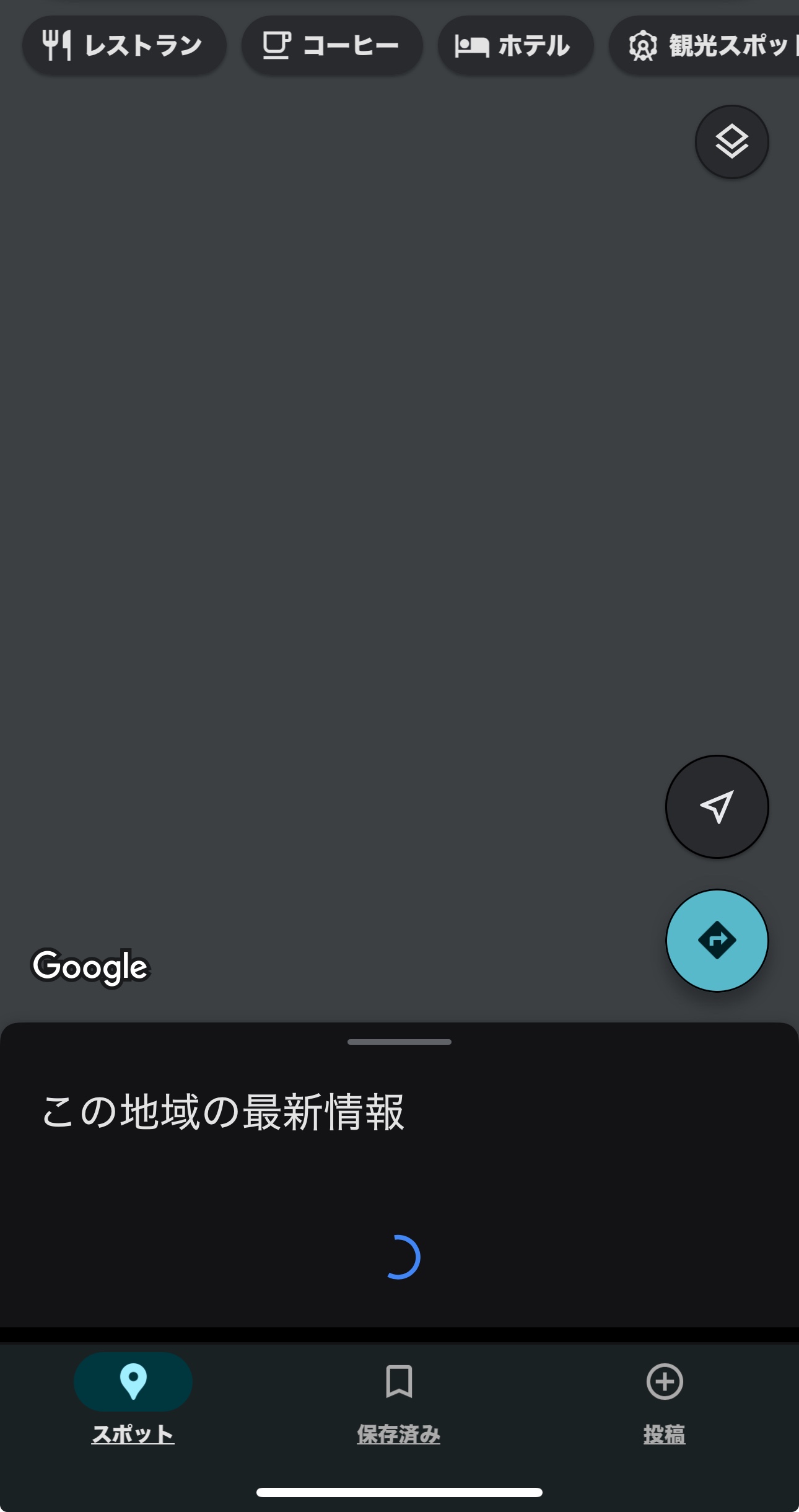Start directions with the teal route button
This screenshot has width=799, height=1512.
tap(717, 940)
